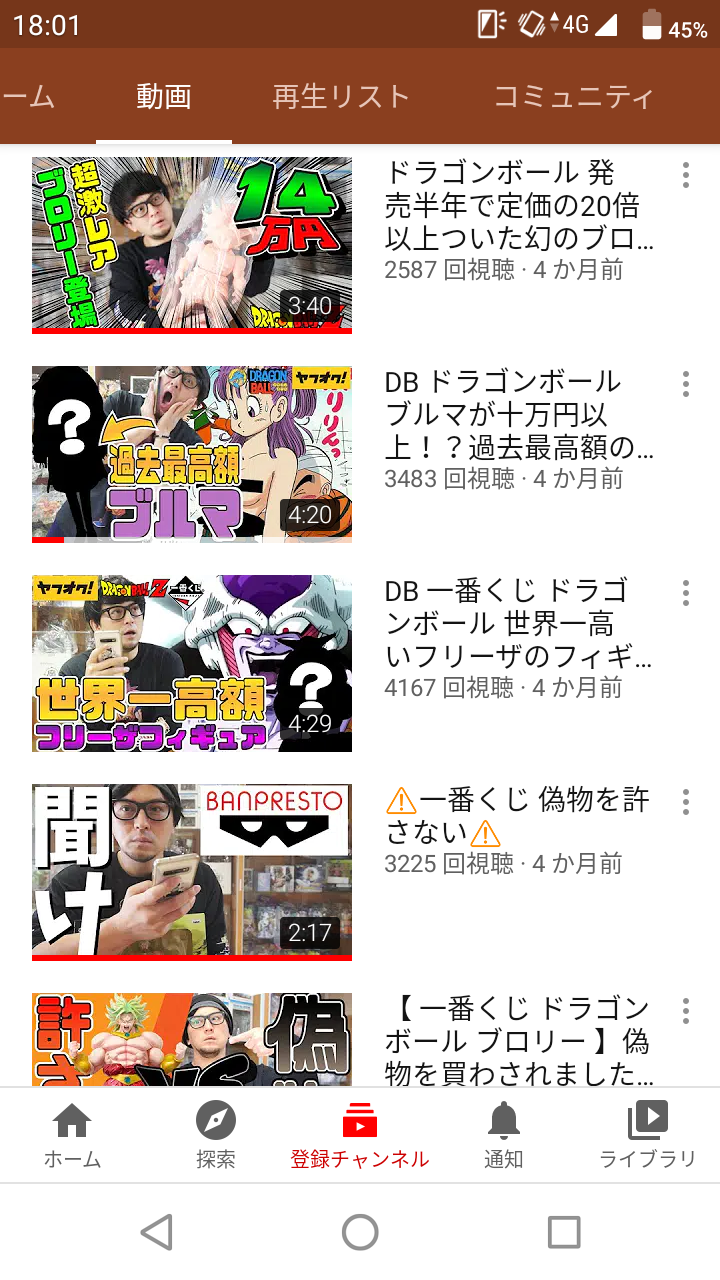This screenshot has height=1280, width=720.
Task: Switch to the 再生リスト tab
Action: (x=341, y=97)
